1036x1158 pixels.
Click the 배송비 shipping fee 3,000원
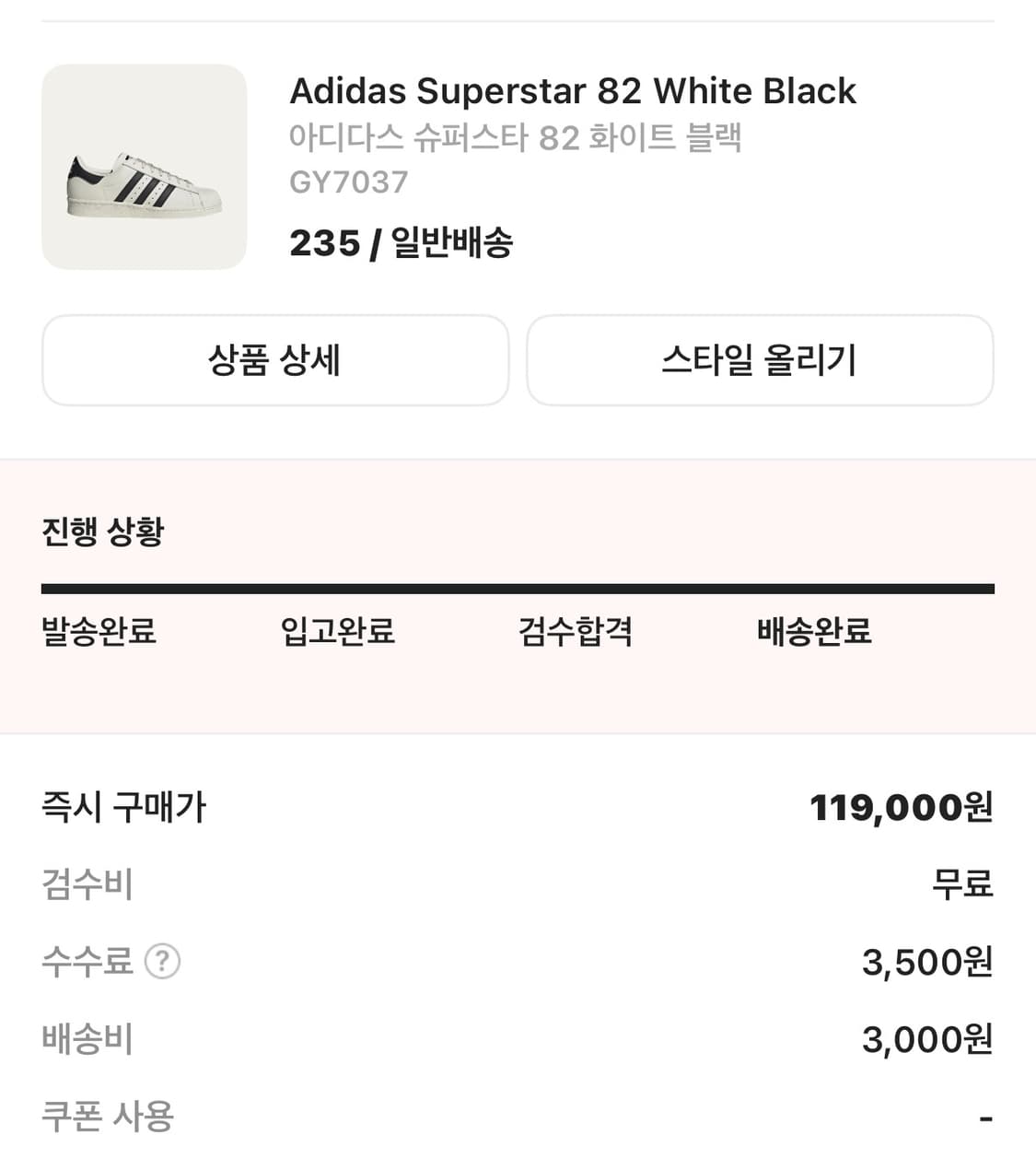tap(928, 1039)
